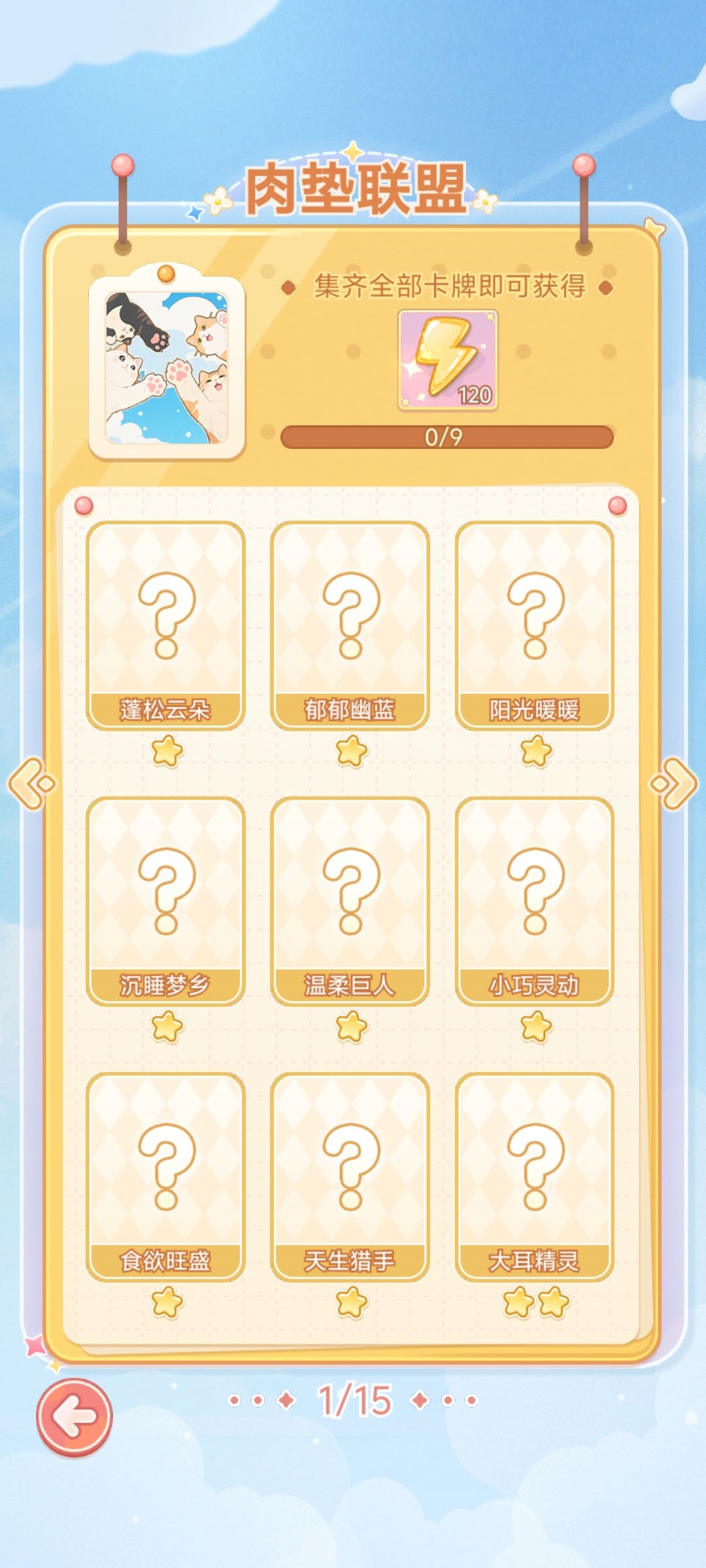706x1568 pixels.
Task: Open the 温柔巨人 card
Action: pos(350,901)
